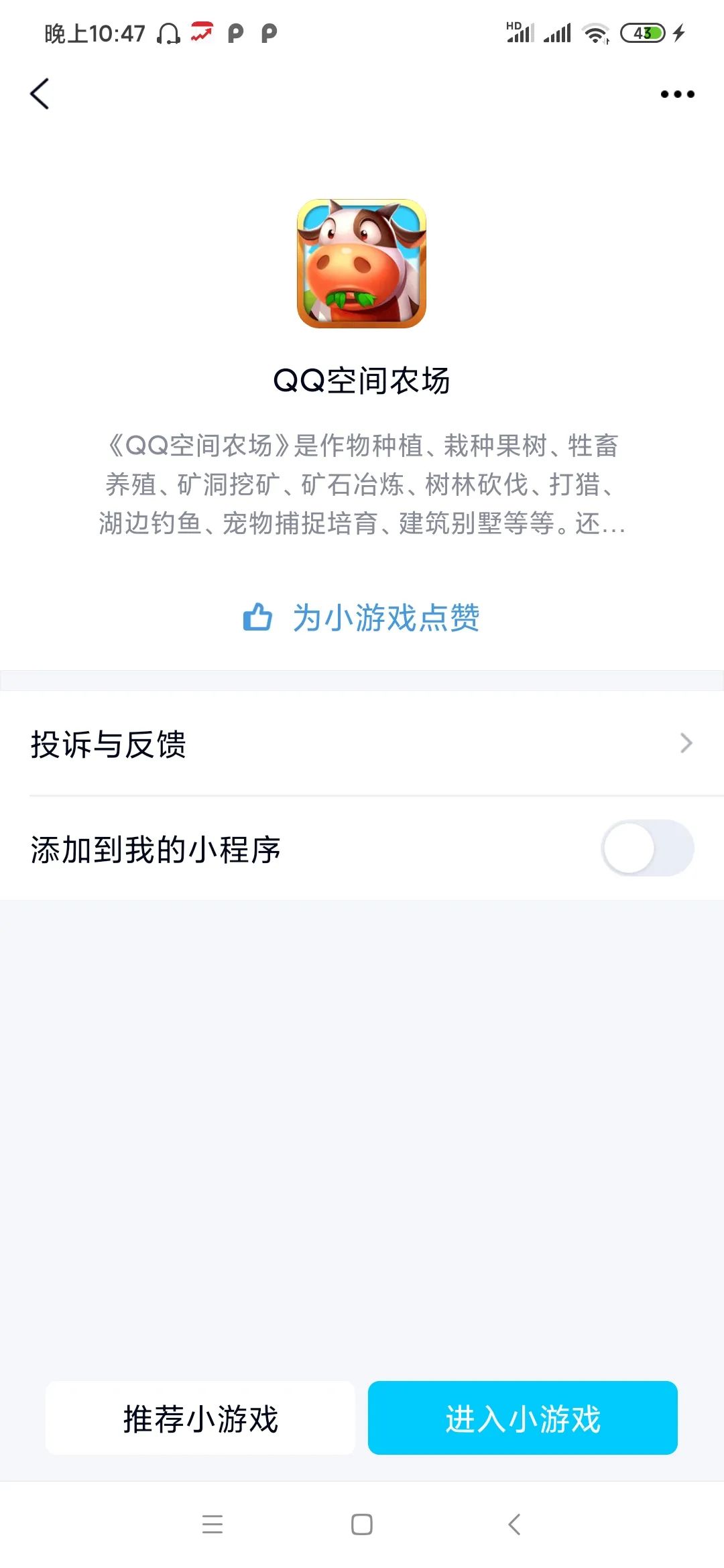The width and height of the screenshot is (724, 1568).
Task: Tap the first P icon in status bar
Action: 235,32
